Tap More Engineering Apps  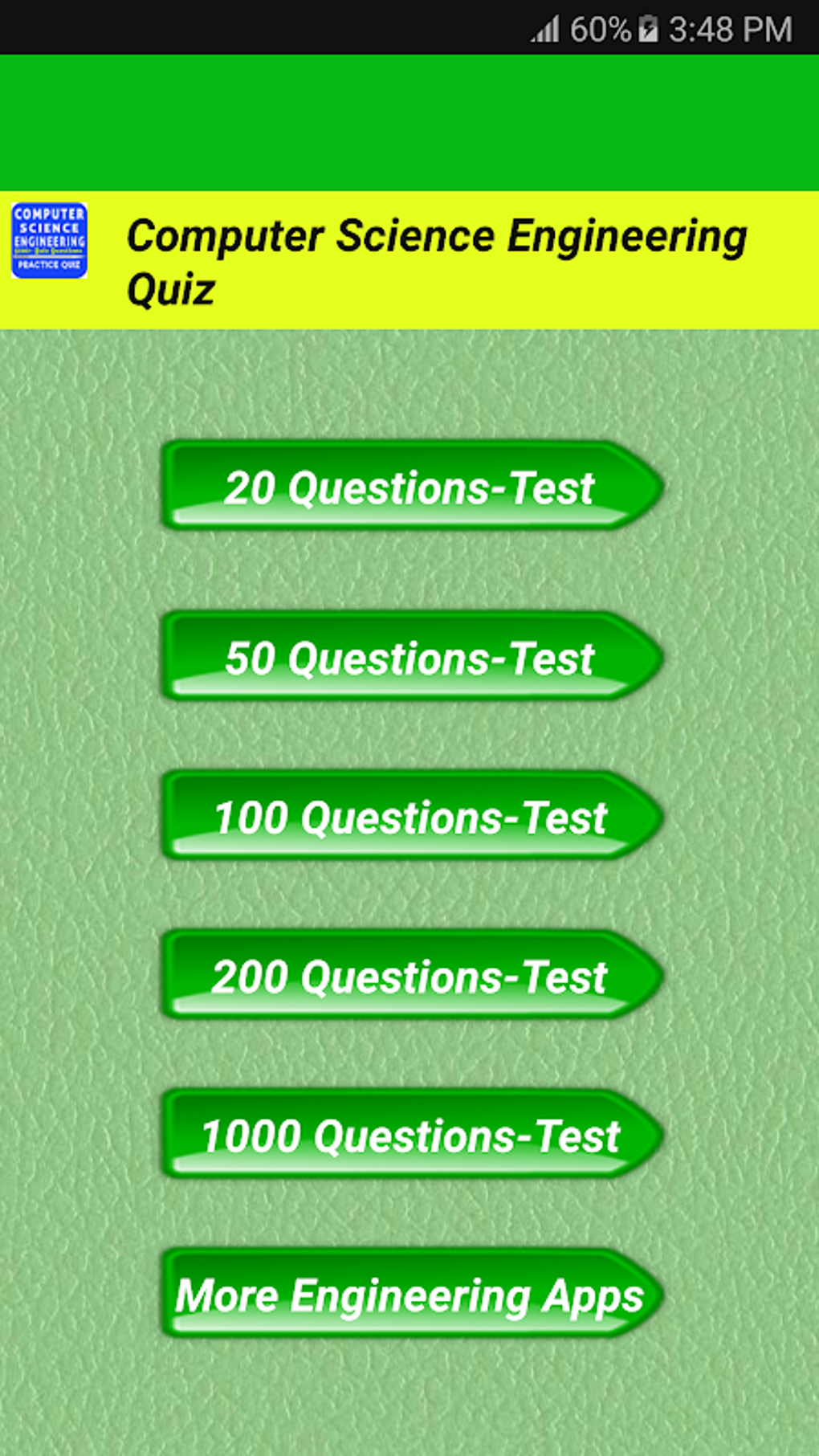pos(409,1294)
